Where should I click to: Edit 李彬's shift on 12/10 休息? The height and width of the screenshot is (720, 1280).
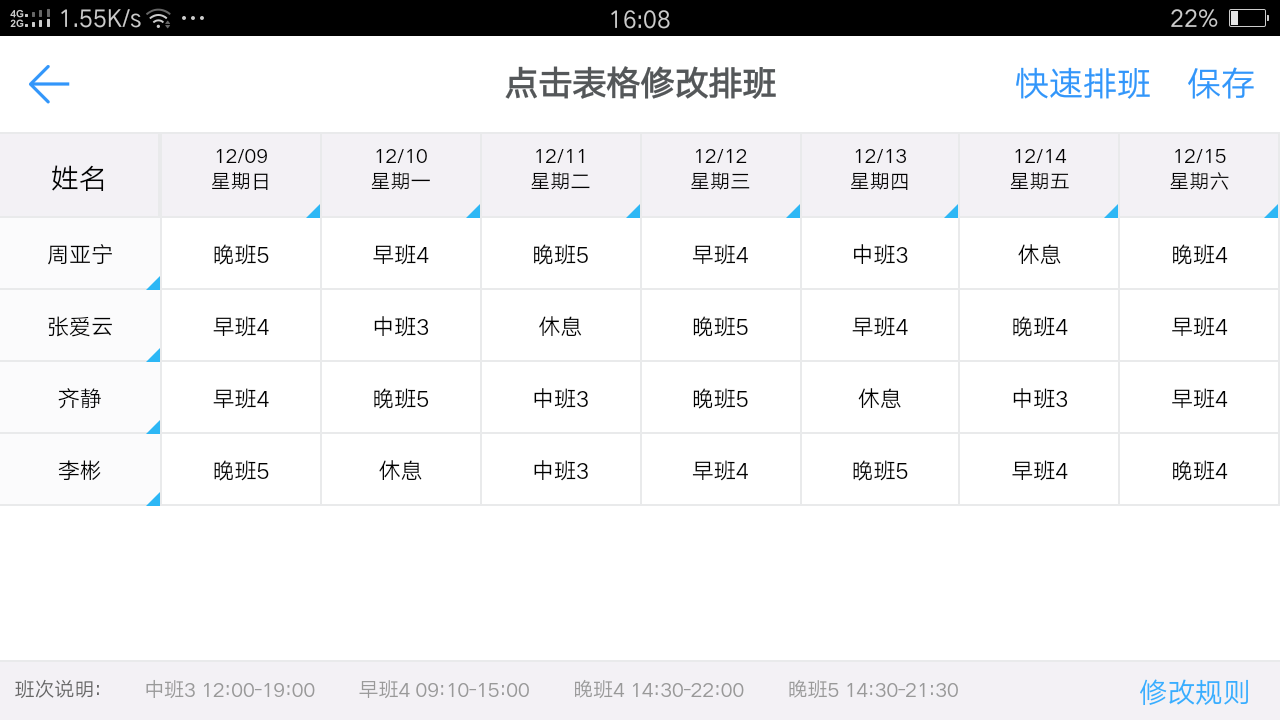coord(401,471)
